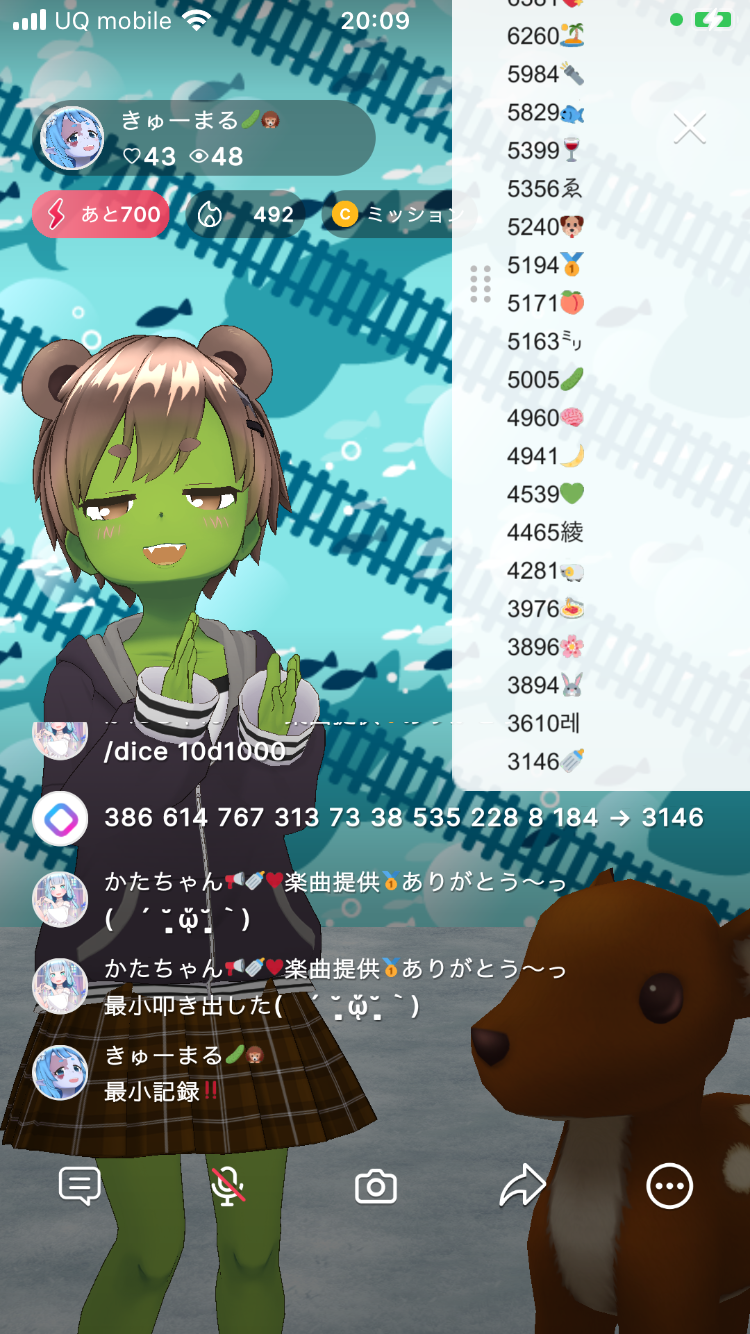Open the more options menu

[x=669, y=1186]
